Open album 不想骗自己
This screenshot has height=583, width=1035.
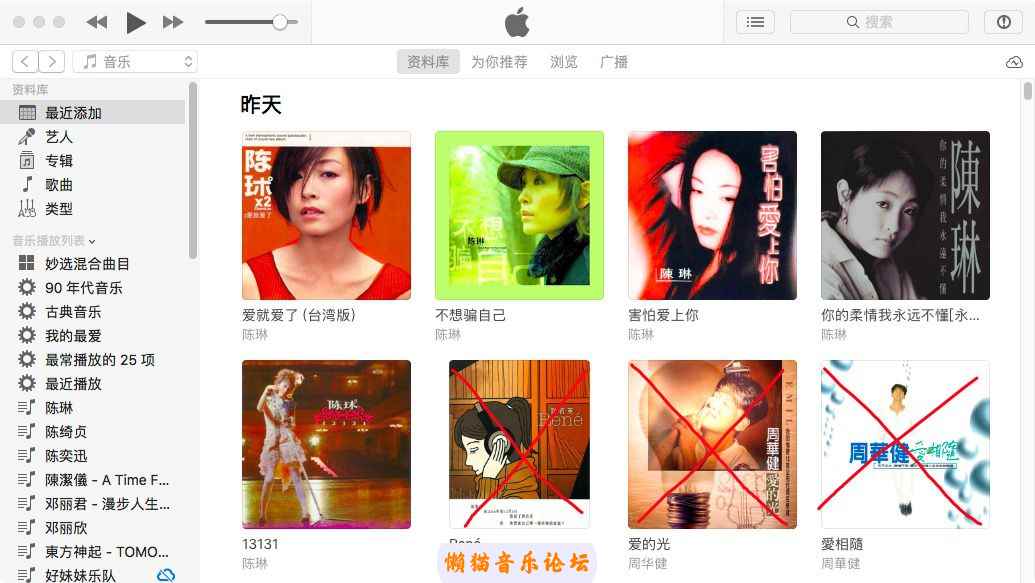[x=519, y=215]
